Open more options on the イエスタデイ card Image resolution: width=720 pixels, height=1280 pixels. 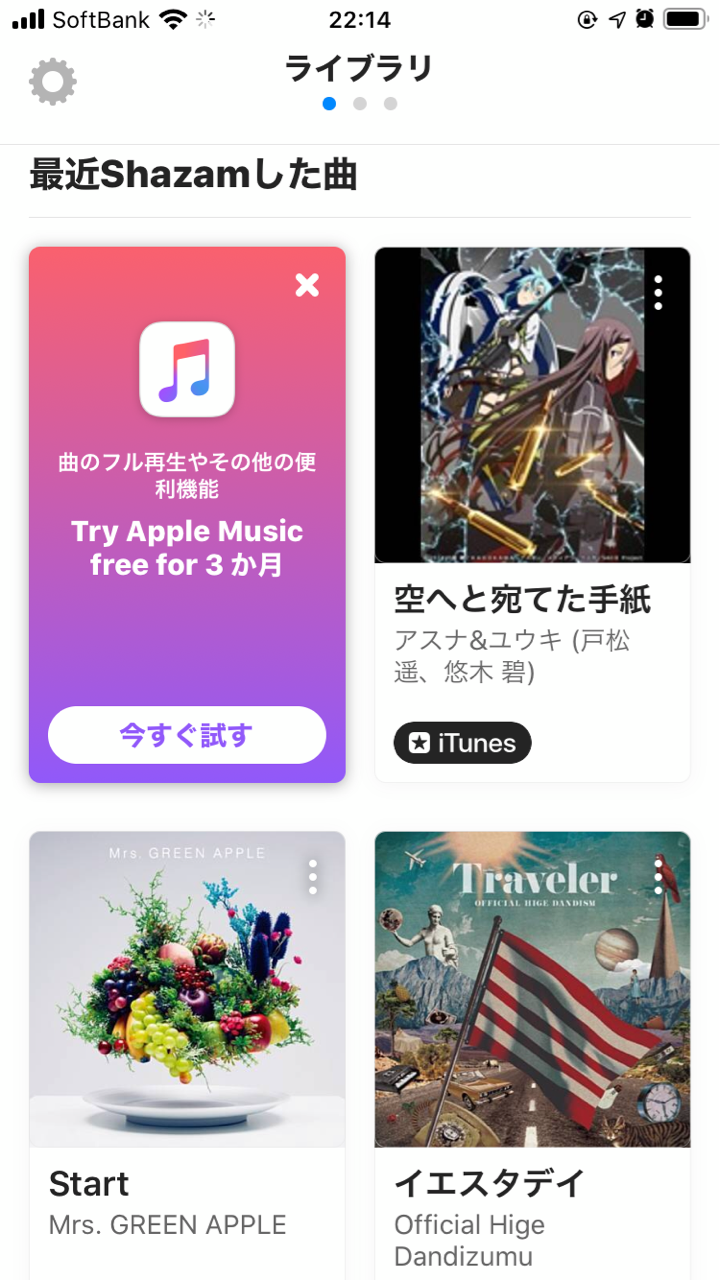pyautogui.click(x=658, y=877)
